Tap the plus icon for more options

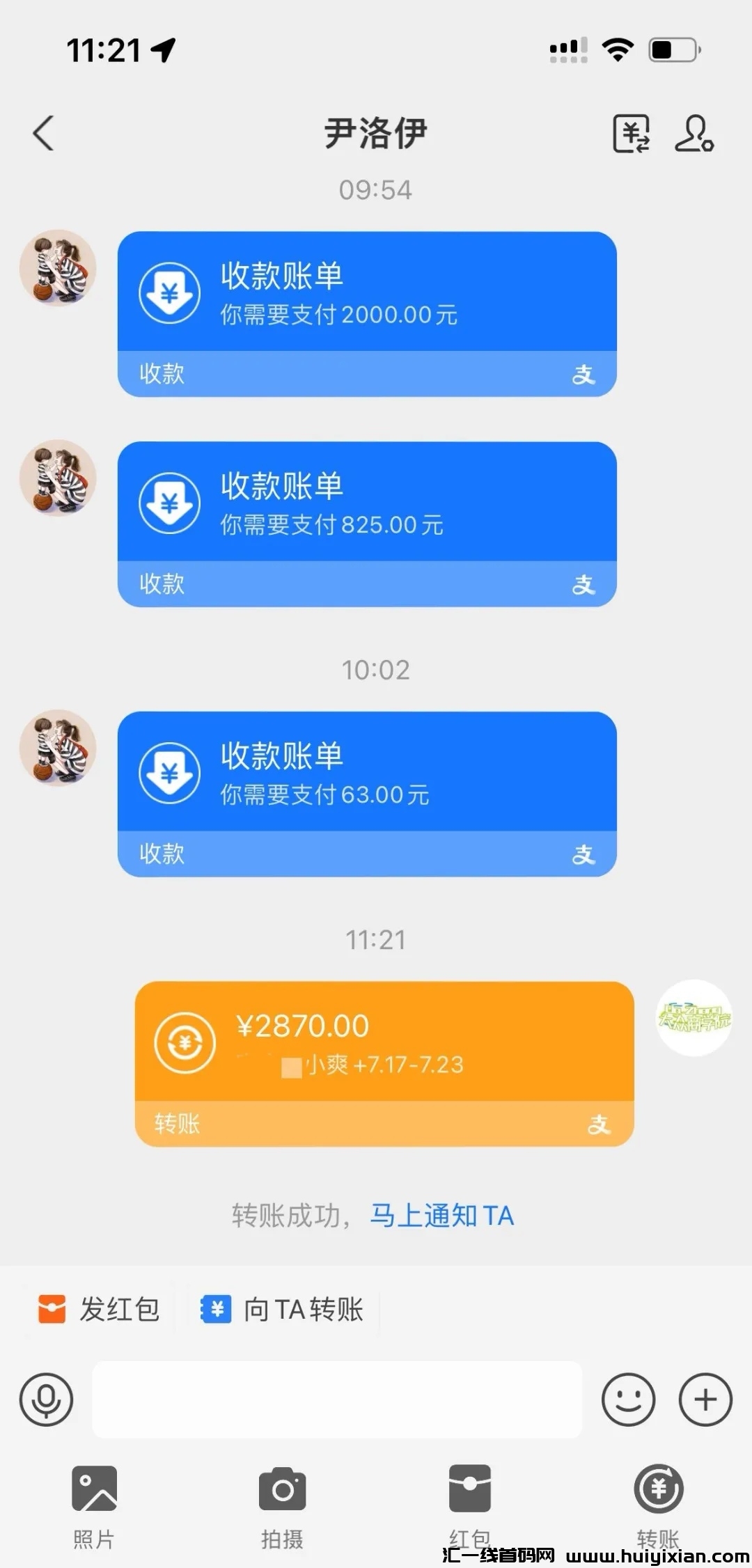click(705, 1401)
